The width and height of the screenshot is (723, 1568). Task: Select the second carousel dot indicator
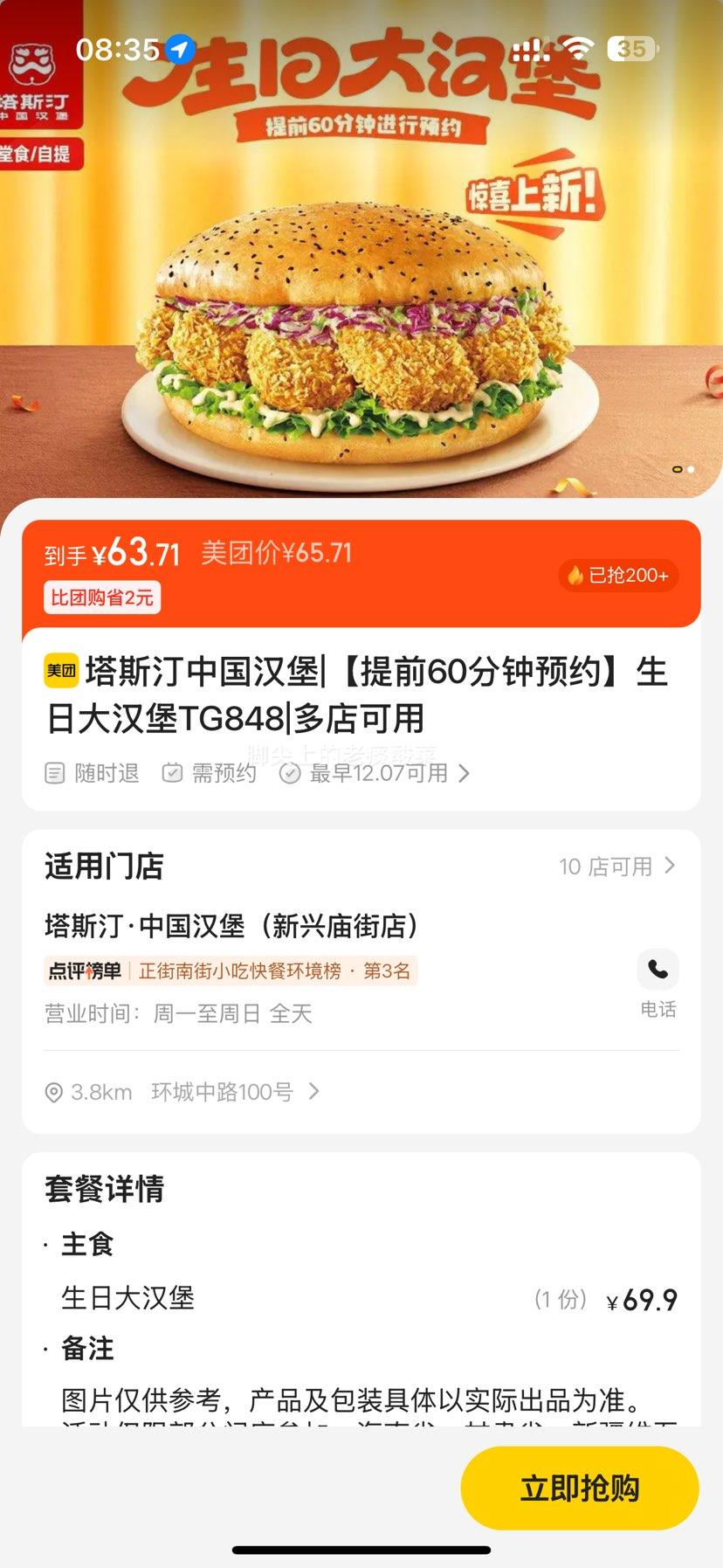[691, 470]
